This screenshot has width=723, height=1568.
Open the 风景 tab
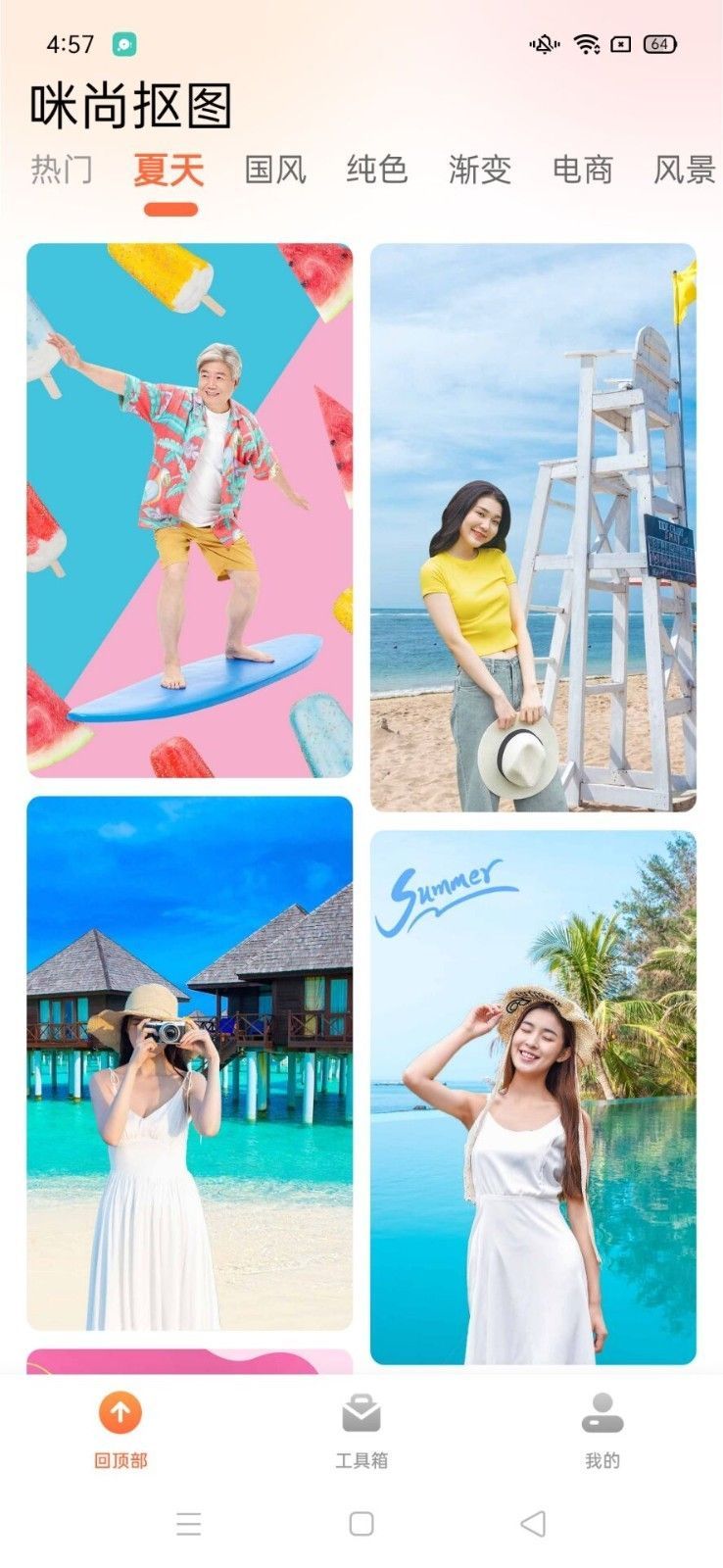point(684,170)
